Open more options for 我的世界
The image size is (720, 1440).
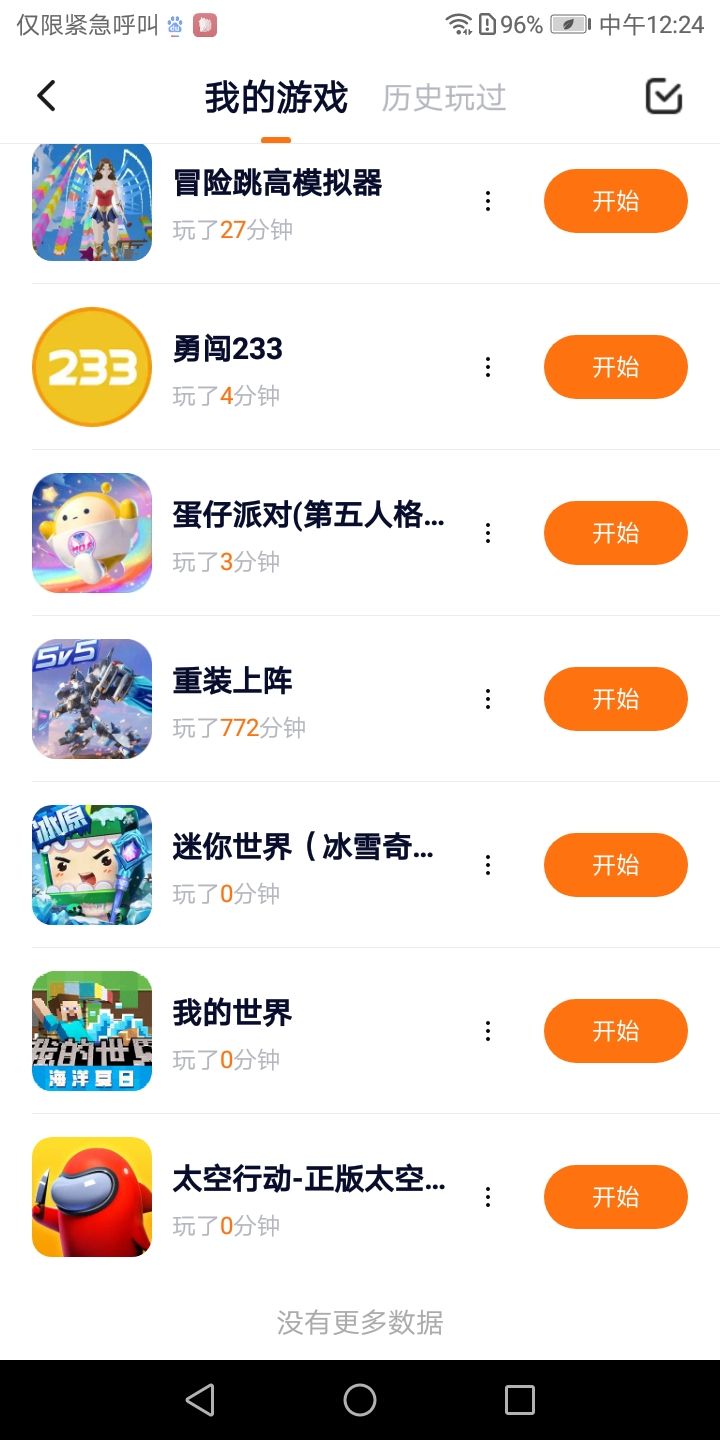point(488,1032)
